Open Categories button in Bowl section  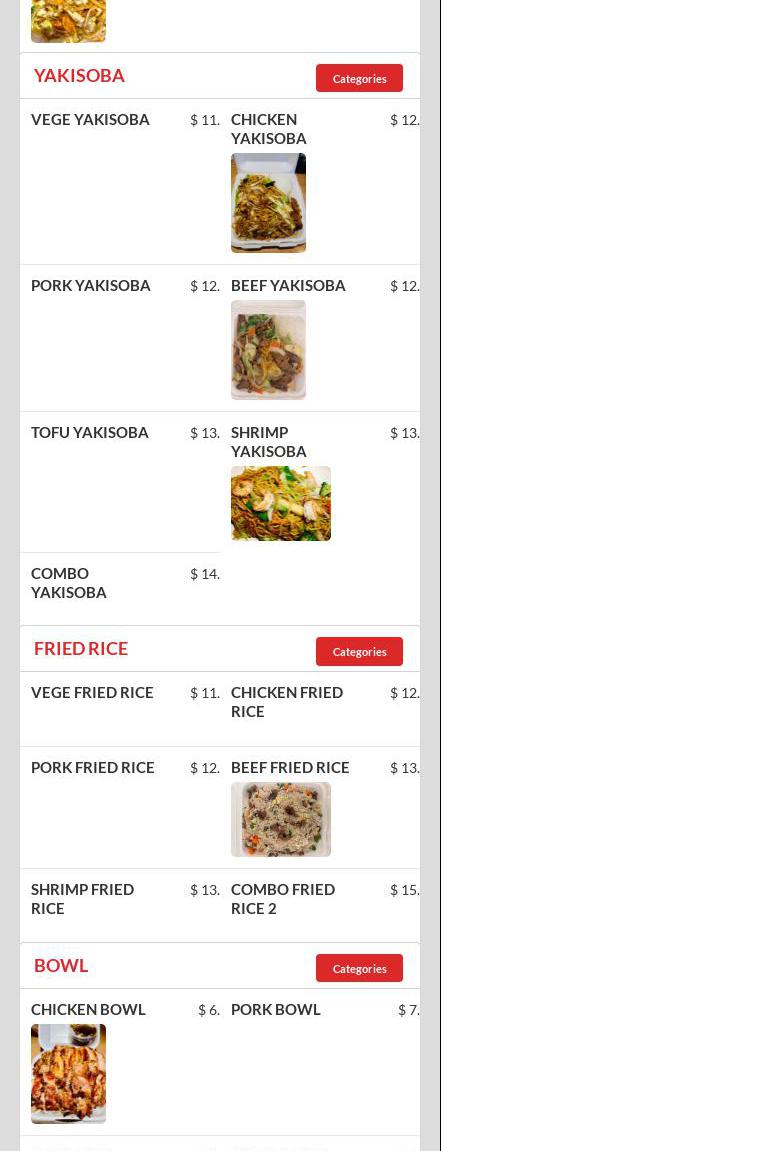(359, 968)
